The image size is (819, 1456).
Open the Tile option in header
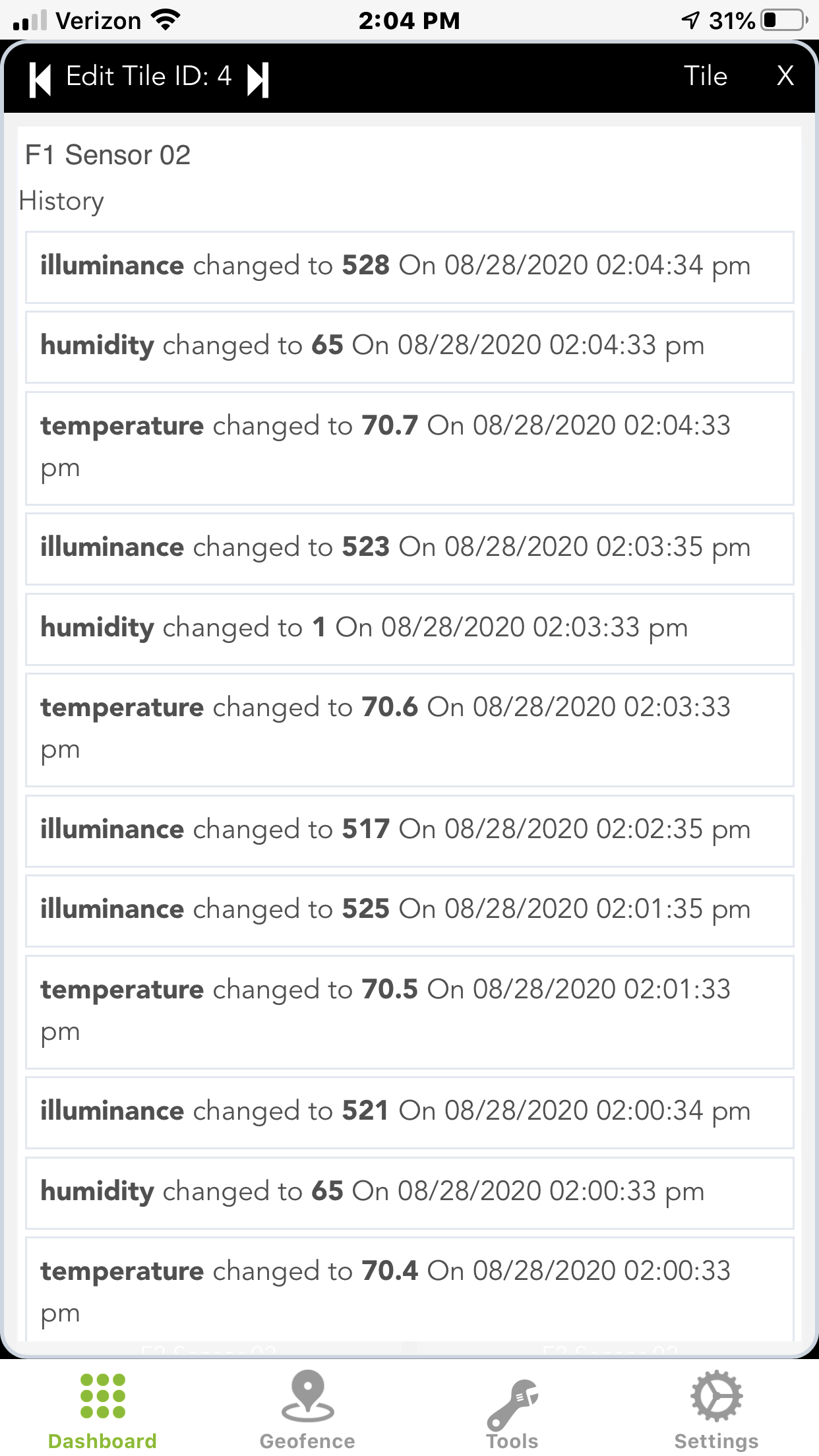point(705,76)
